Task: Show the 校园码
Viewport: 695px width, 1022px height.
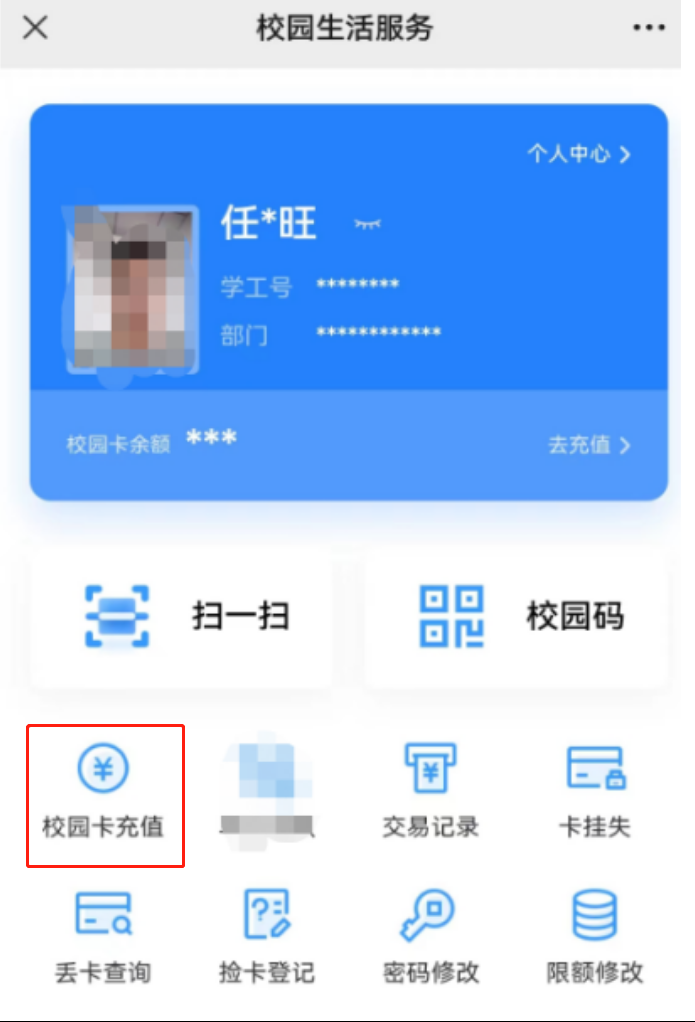Action: click(516, 616)
